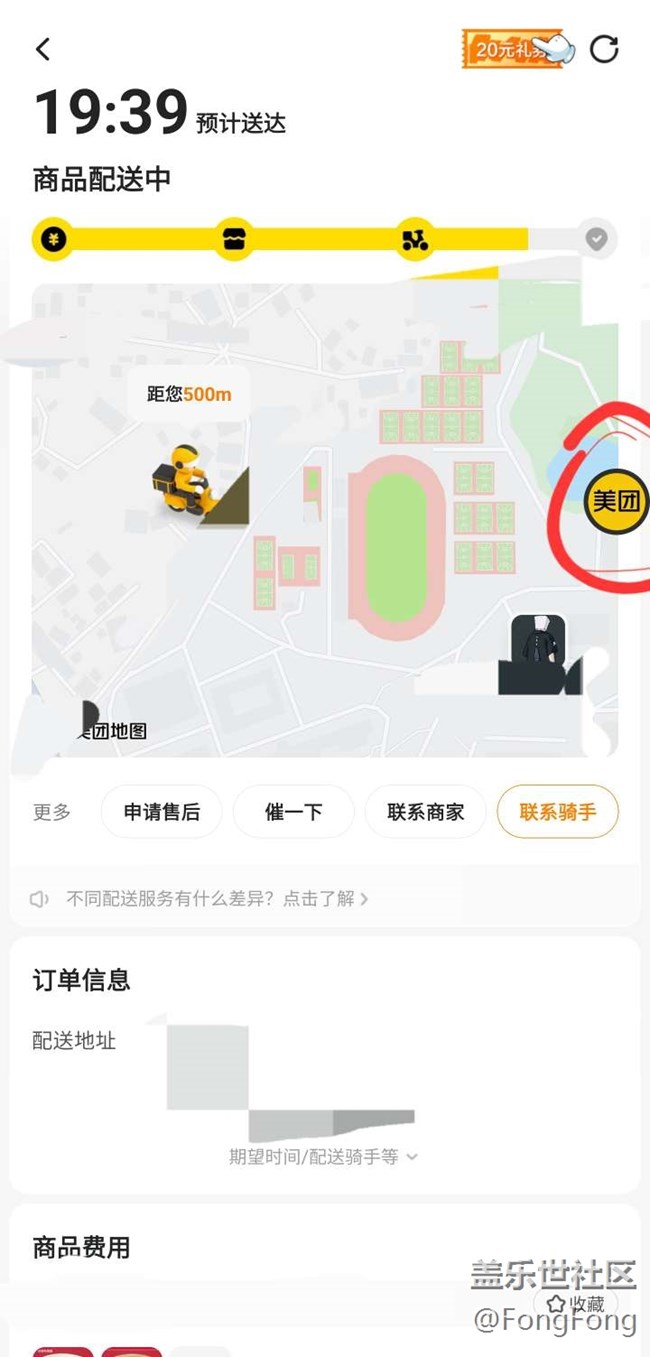Image resolution: width=650 pixels, height=1357 pixels.
Task: Tap the rider marker on the map
Action: [182, 482]
